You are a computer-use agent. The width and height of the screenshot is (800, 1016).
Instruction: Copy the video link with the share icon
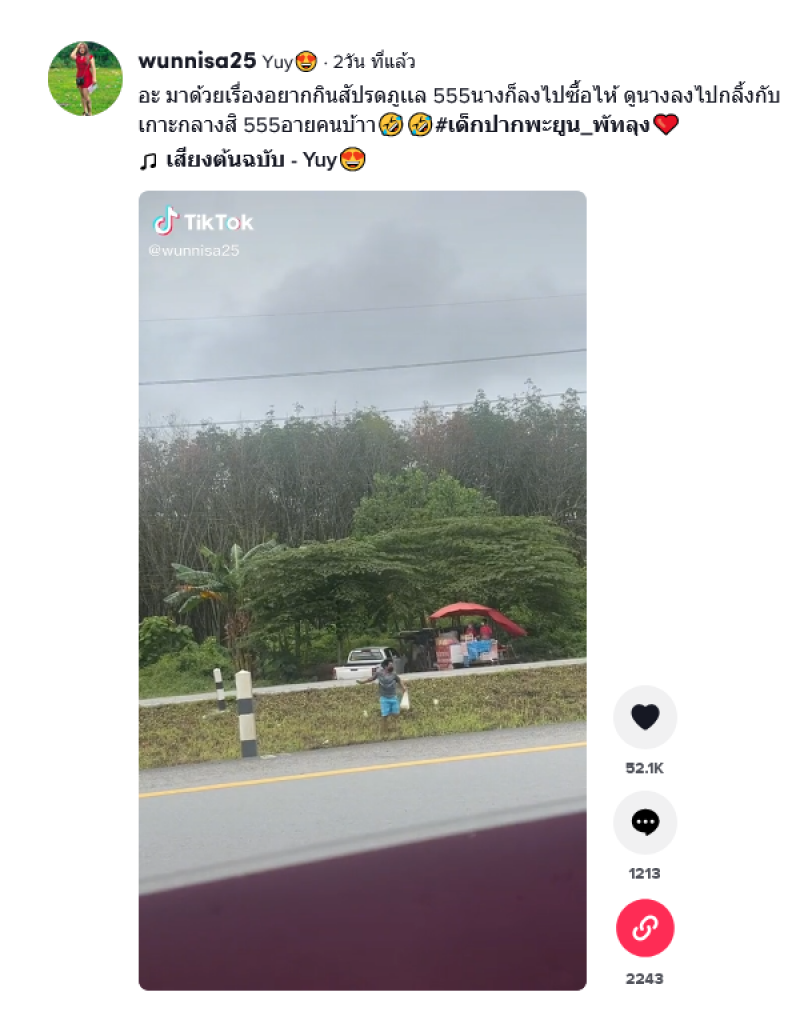click(x=645, y=928)
